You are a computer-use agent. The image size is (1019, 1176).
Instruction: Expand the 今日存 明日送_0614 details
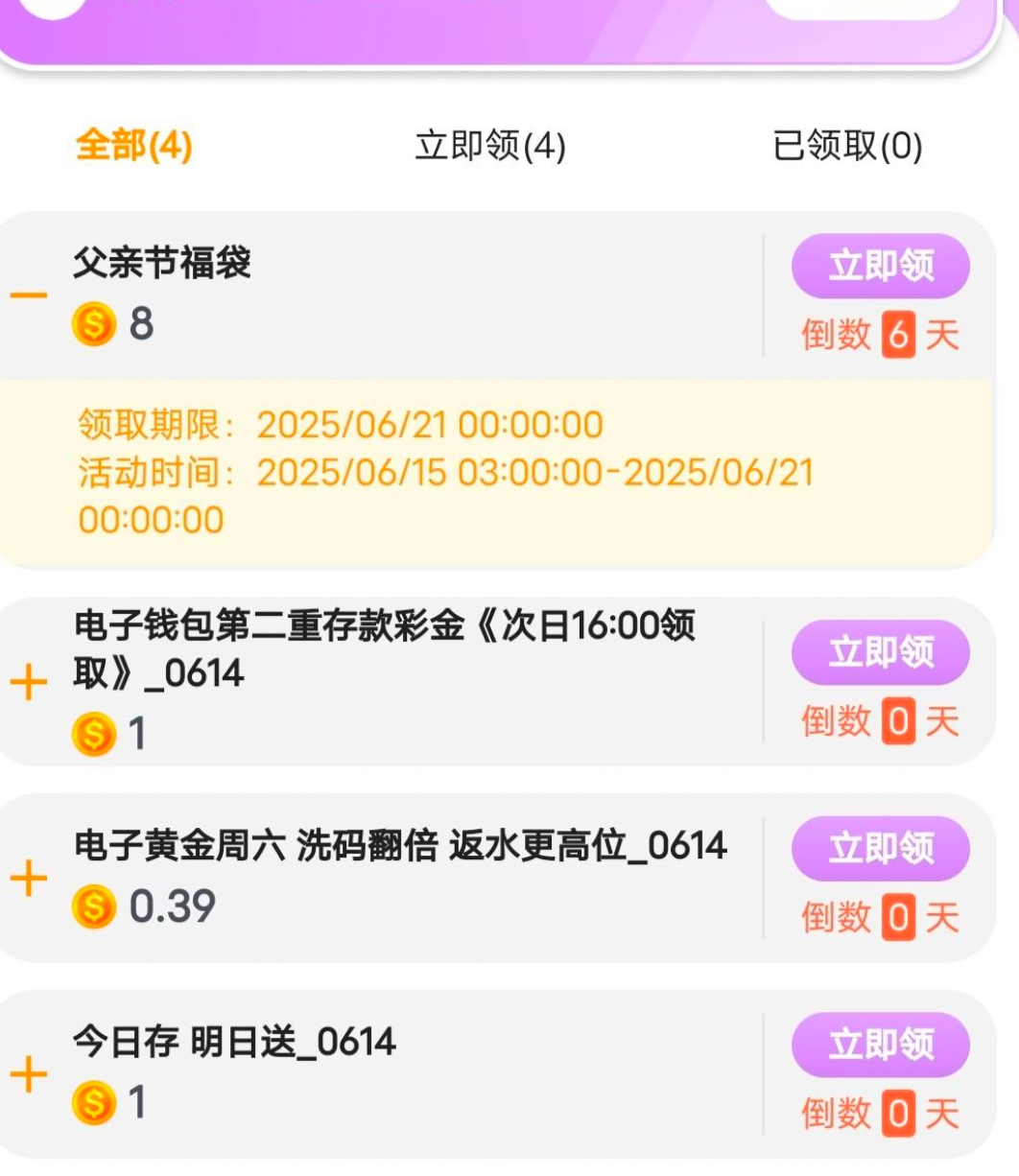tap(29, 1074)
